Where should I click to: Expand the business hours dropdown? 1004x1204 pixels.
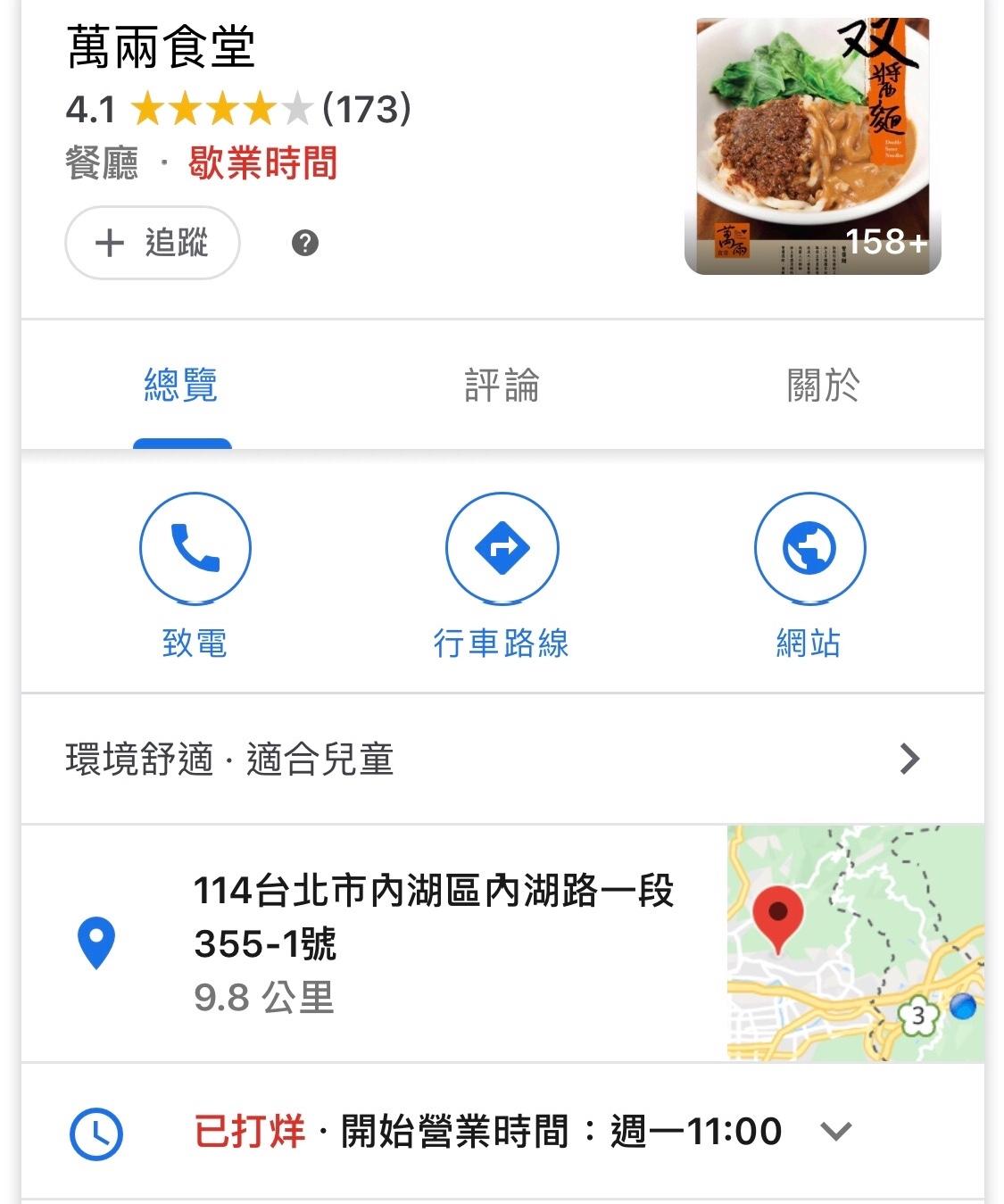[835, 1132]
